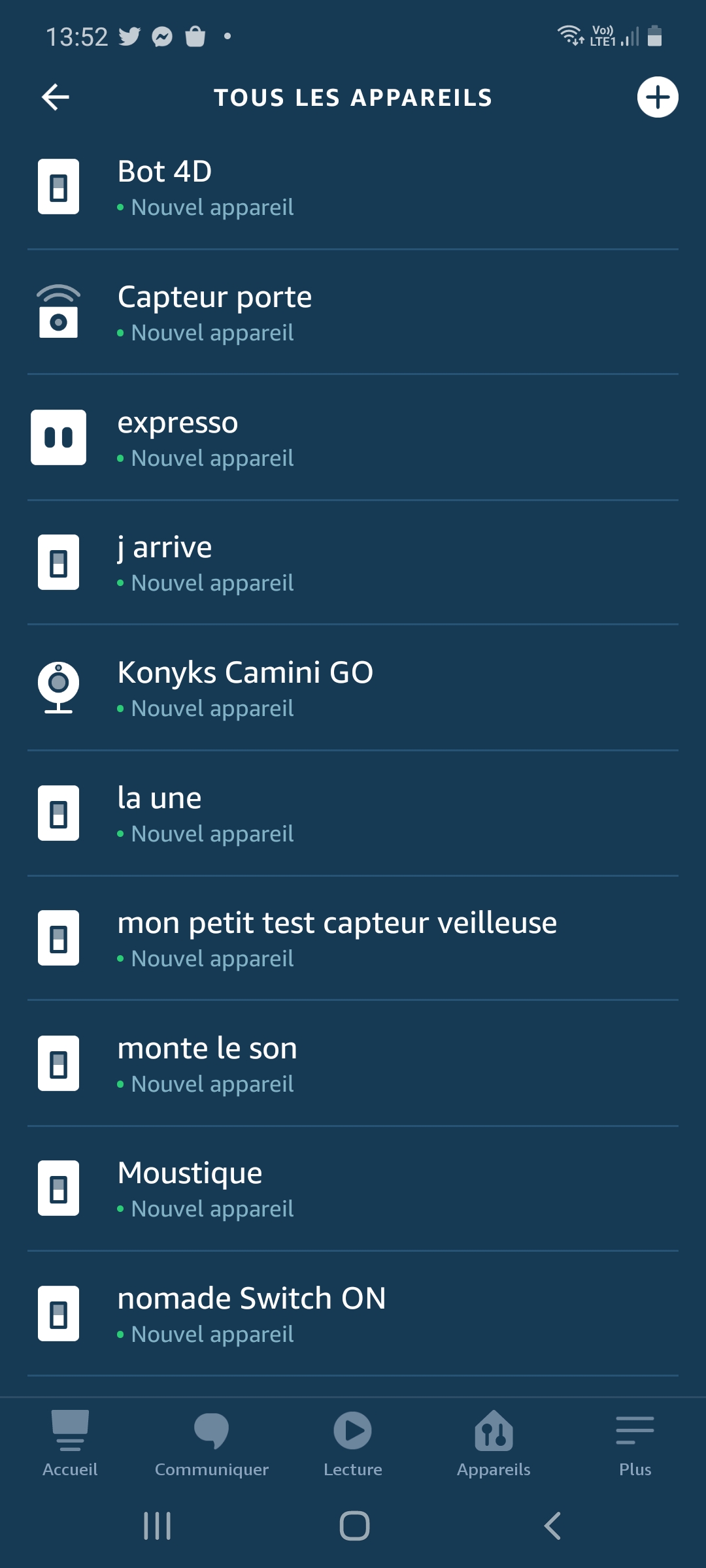Go back using the top-left arrow
706x1568 pixels.
[56, 97]
